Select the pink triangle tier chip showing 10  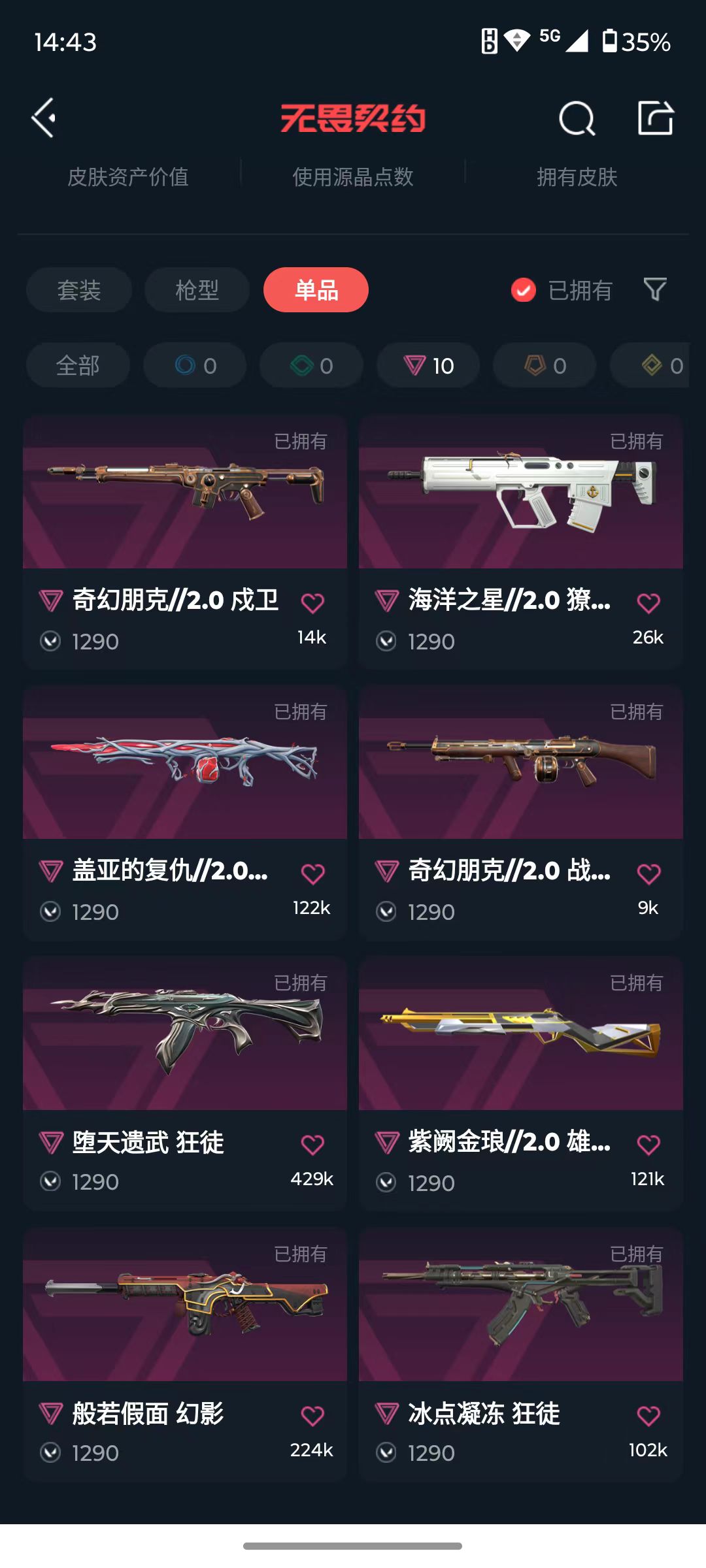tap(428, 365)
